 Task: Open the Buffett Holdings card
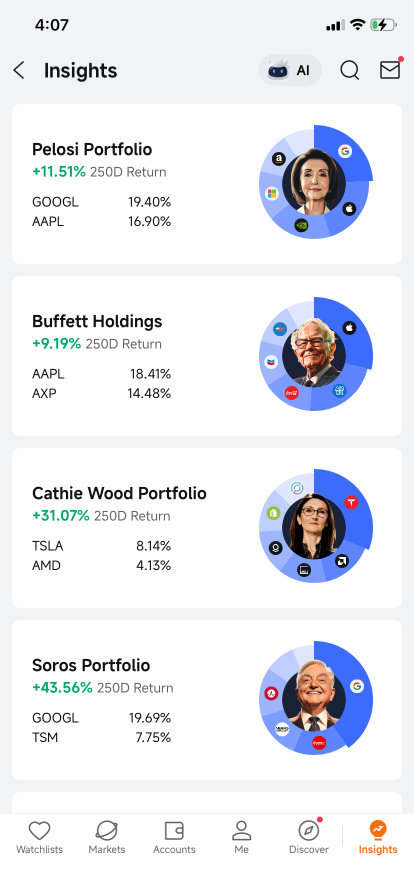pos(207,356)
